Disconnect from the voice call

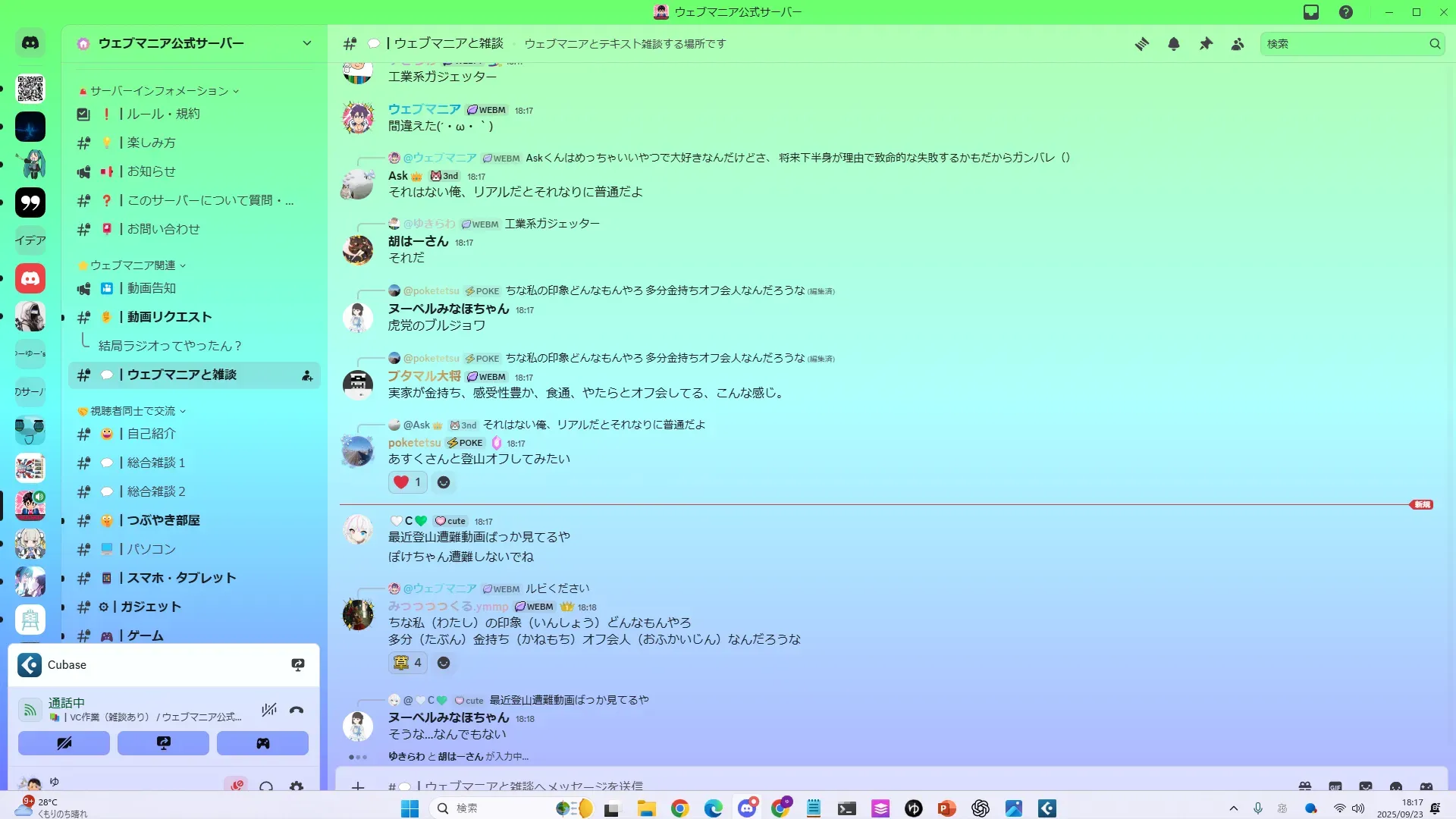297,711
